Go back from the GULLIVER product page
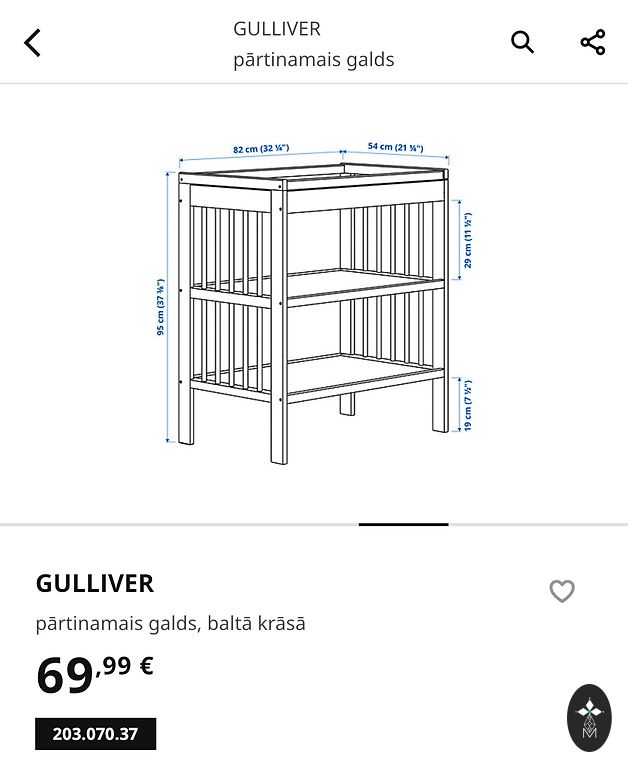This screenshot has height=768, width=628. (x=33, y=43)
